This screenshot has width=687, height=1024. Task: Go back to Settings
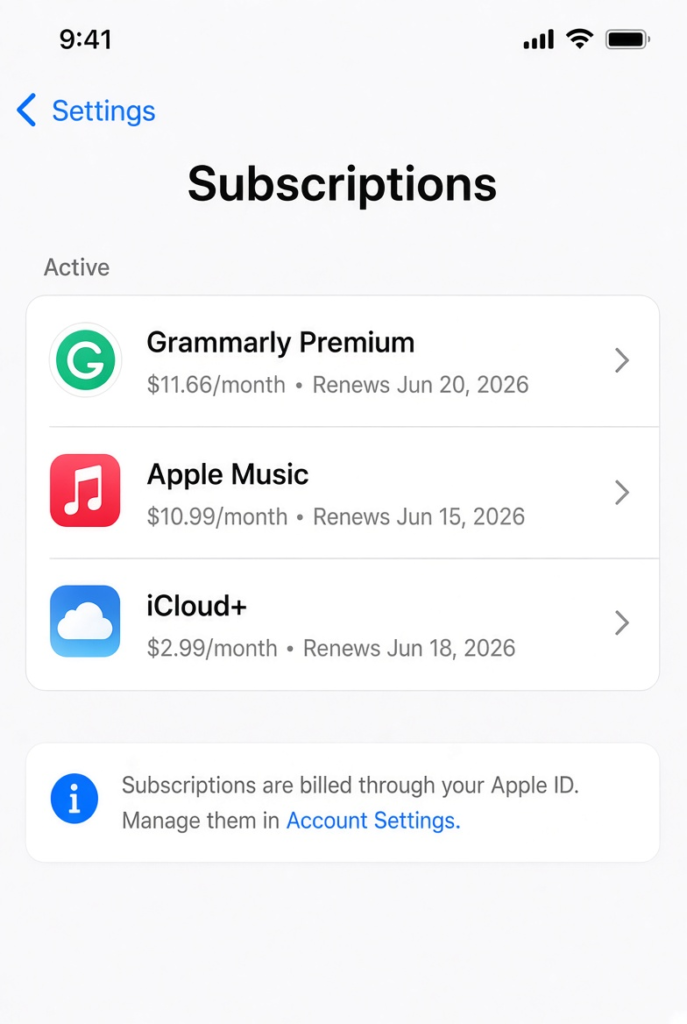[86, 110]
